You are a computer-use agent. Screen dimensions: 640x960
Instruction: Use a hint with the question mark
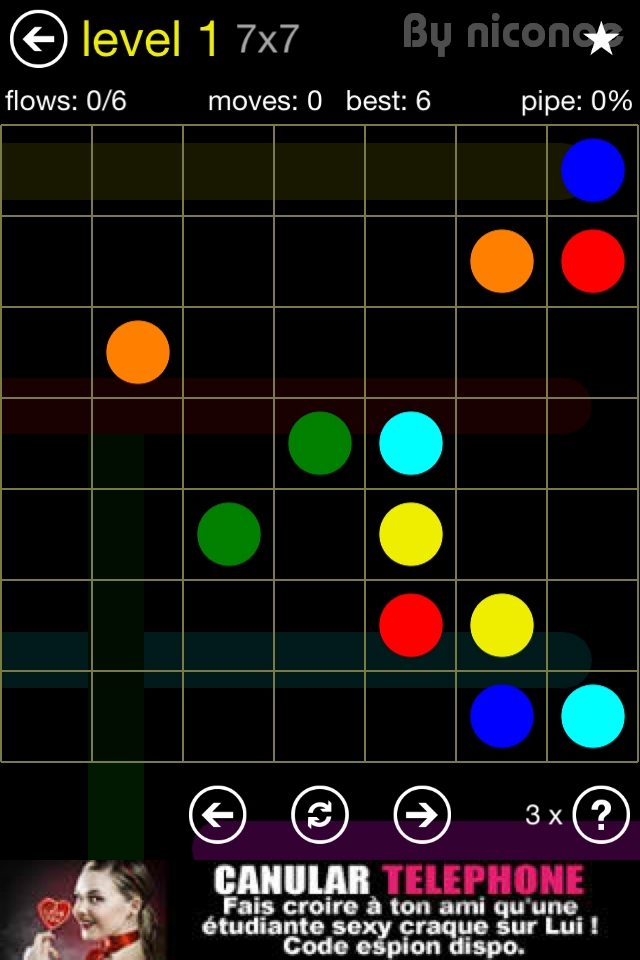pyautogui.click(x=600, y=815)
